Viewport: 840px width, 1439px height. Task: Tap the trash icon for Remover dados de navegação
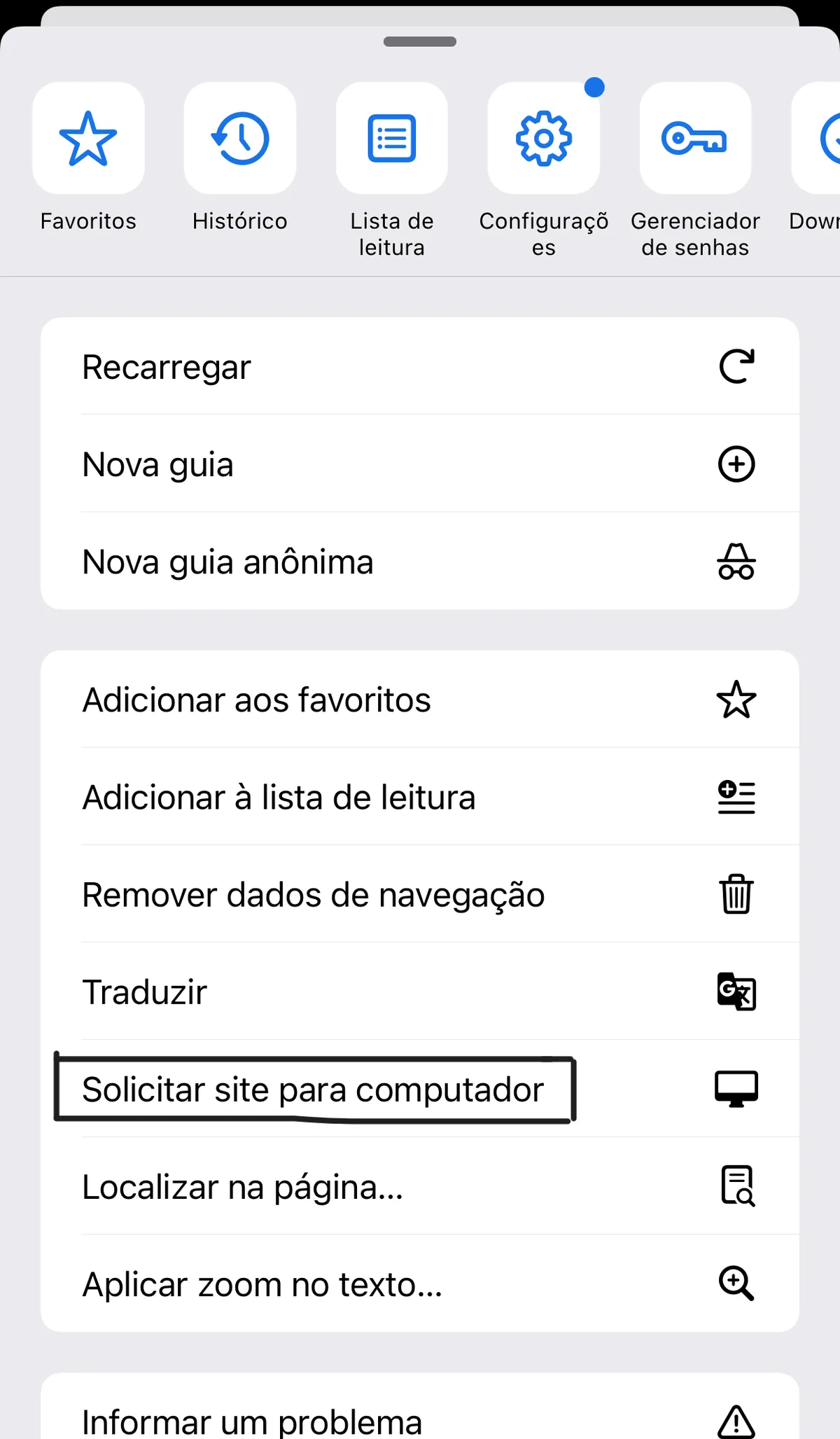737,894
